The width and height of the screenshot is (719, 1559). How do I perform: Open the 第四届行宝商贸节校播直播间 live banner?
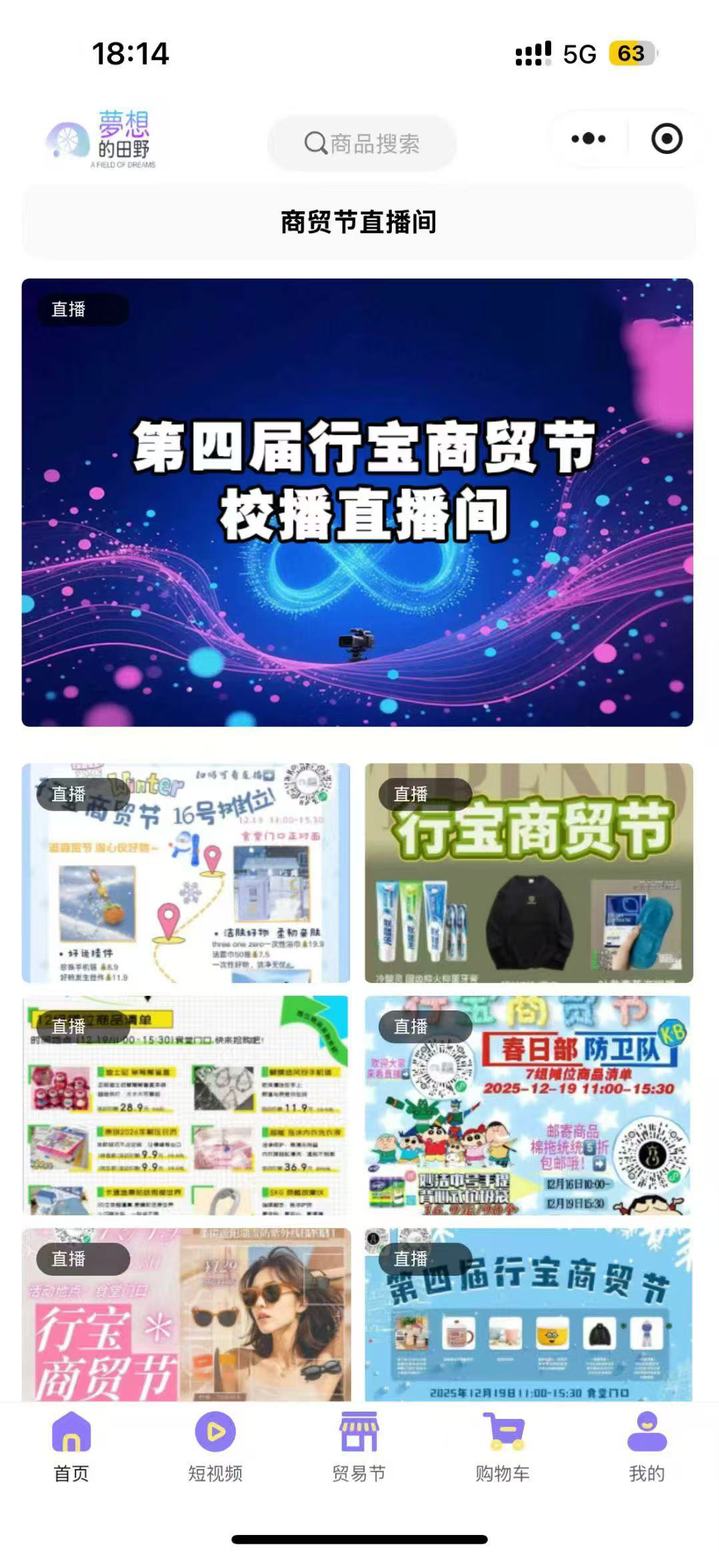pyautogui.click(x=357, y=502)
